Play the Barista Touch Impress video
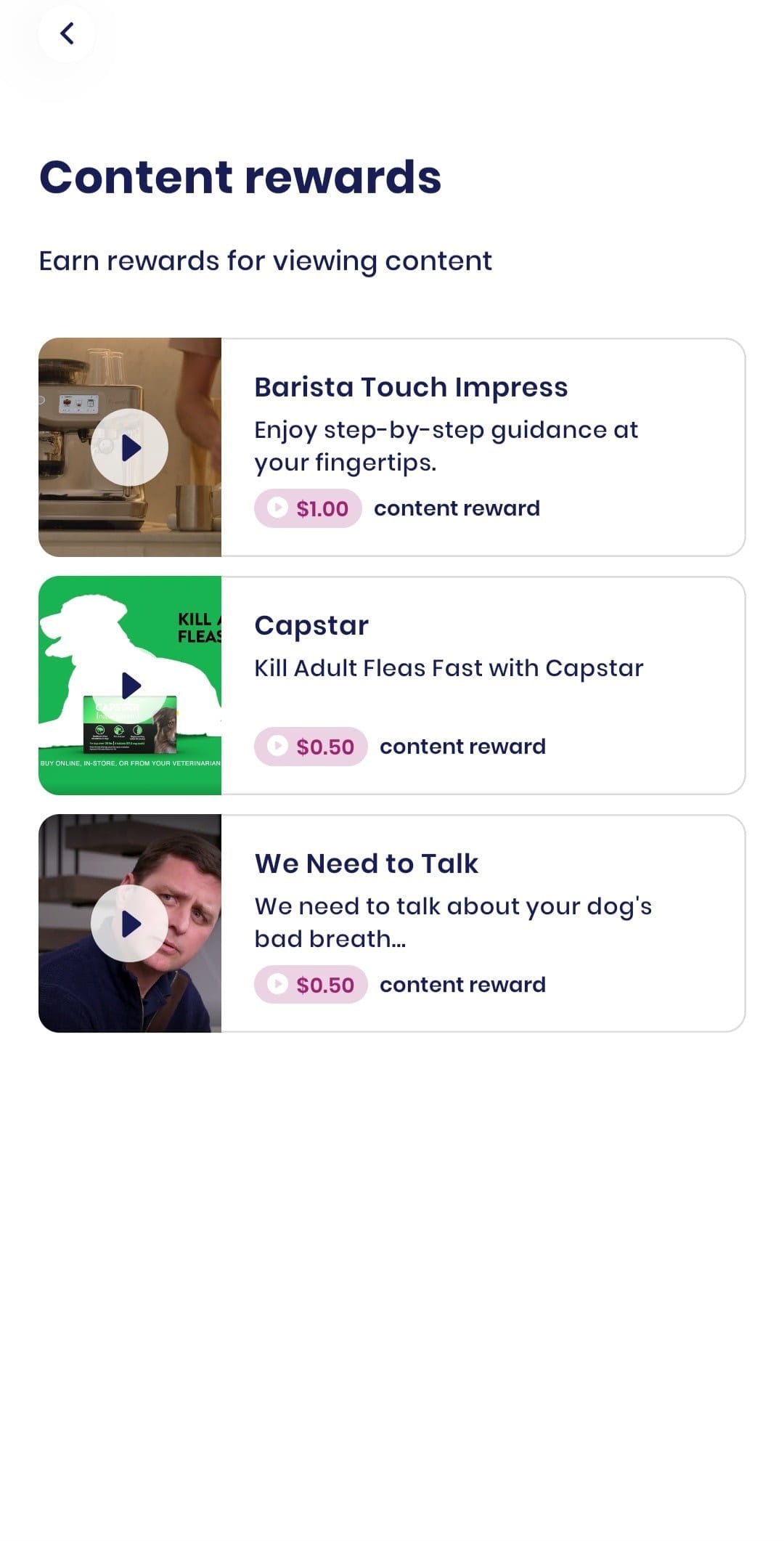Viewport: 784px width, 1541px height. 130,447
